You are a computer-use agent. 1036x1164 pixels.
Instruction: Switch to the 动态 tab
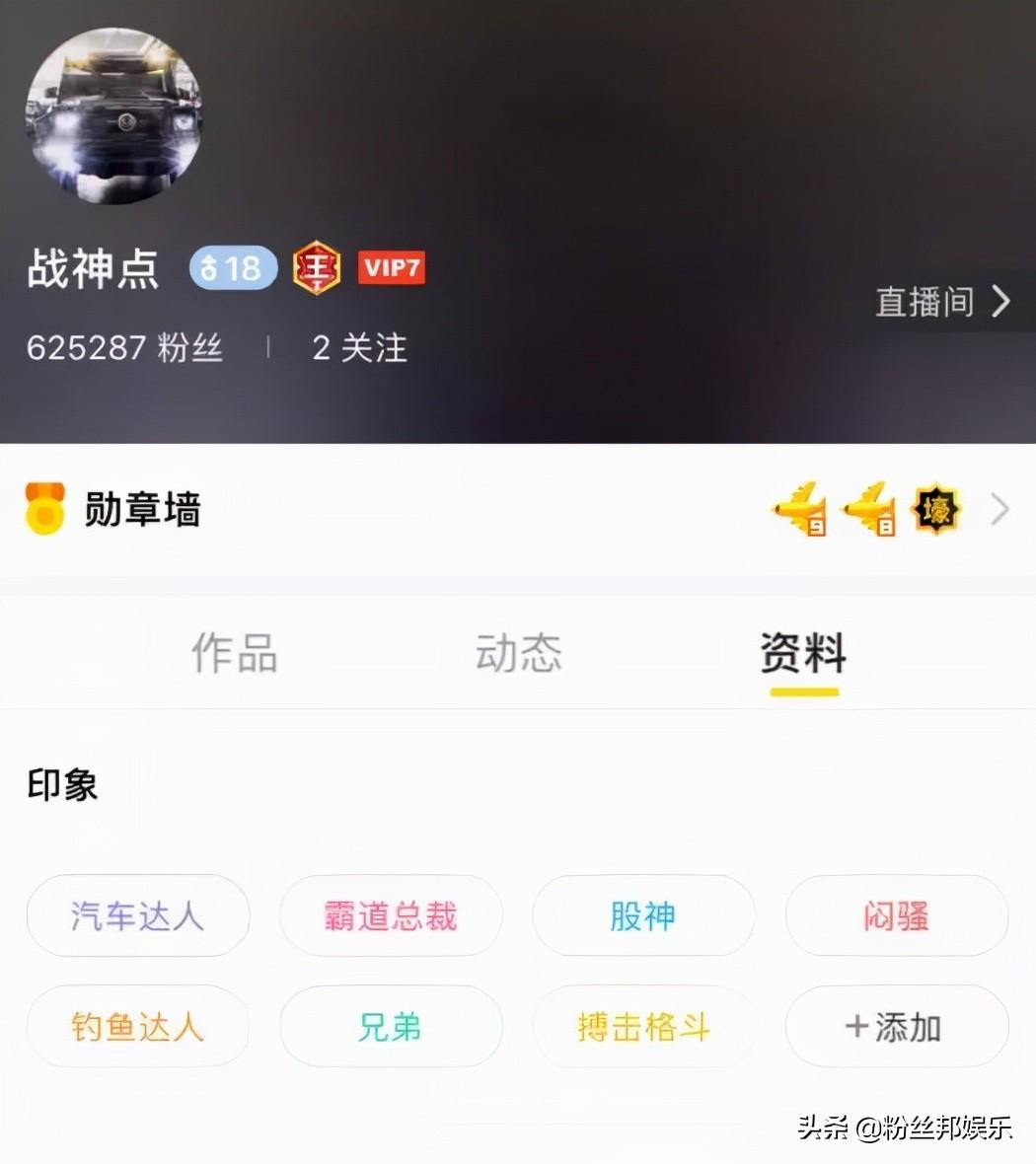coord(518,652)
